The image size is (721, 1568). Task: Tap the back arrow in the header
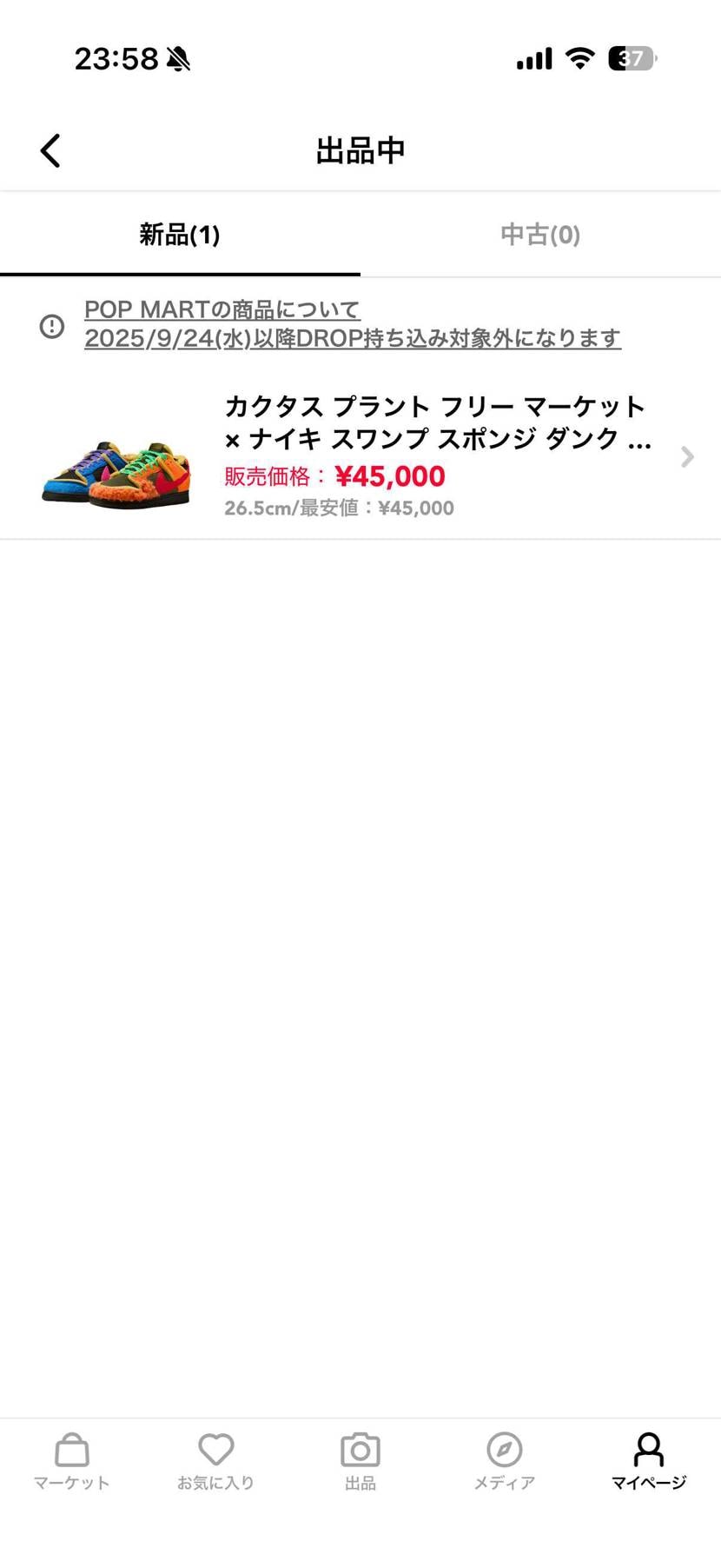coord(50,149)
